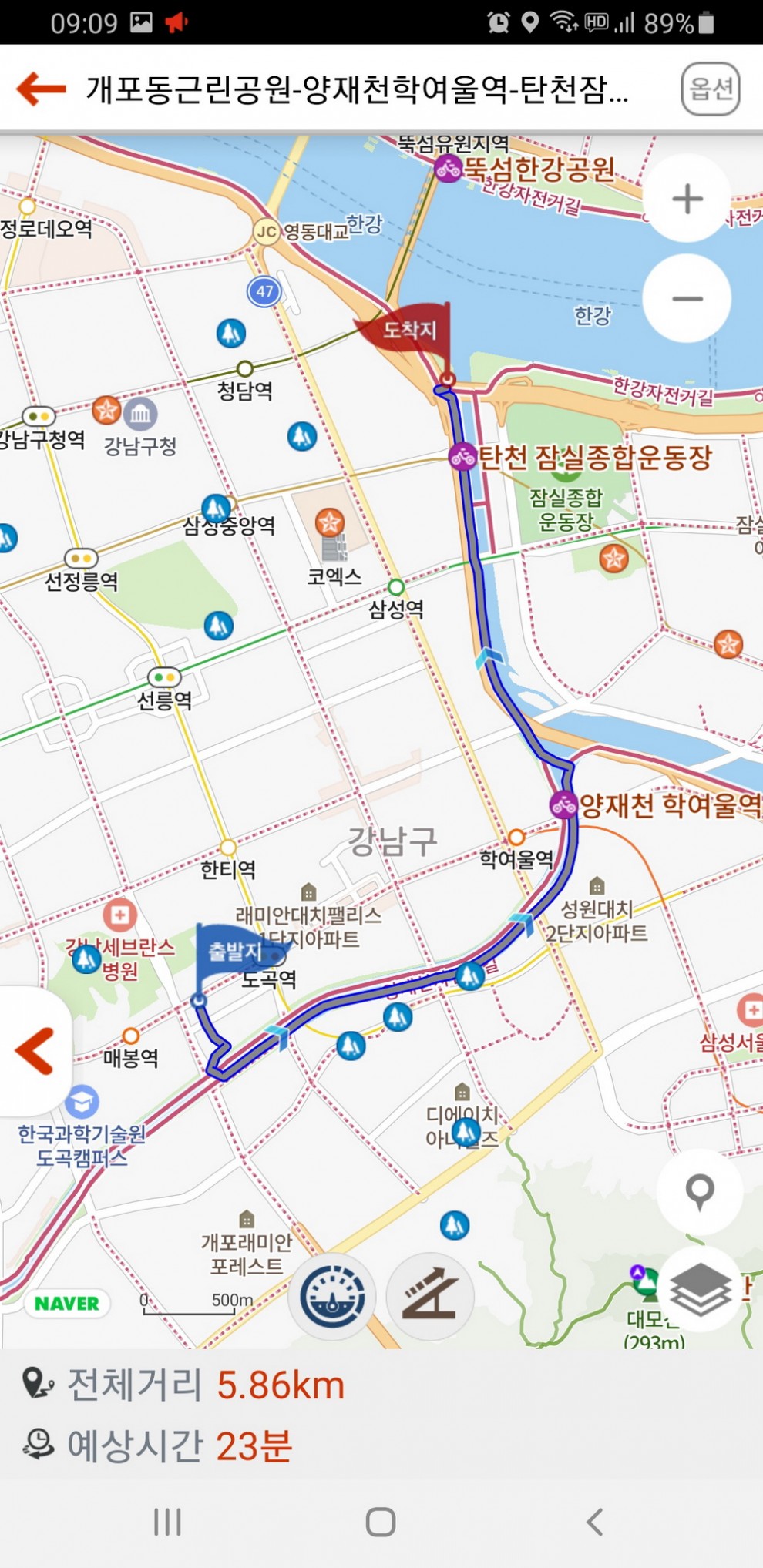
Task: Open the 옵션 options button
Action: click(x=710, y=89)
